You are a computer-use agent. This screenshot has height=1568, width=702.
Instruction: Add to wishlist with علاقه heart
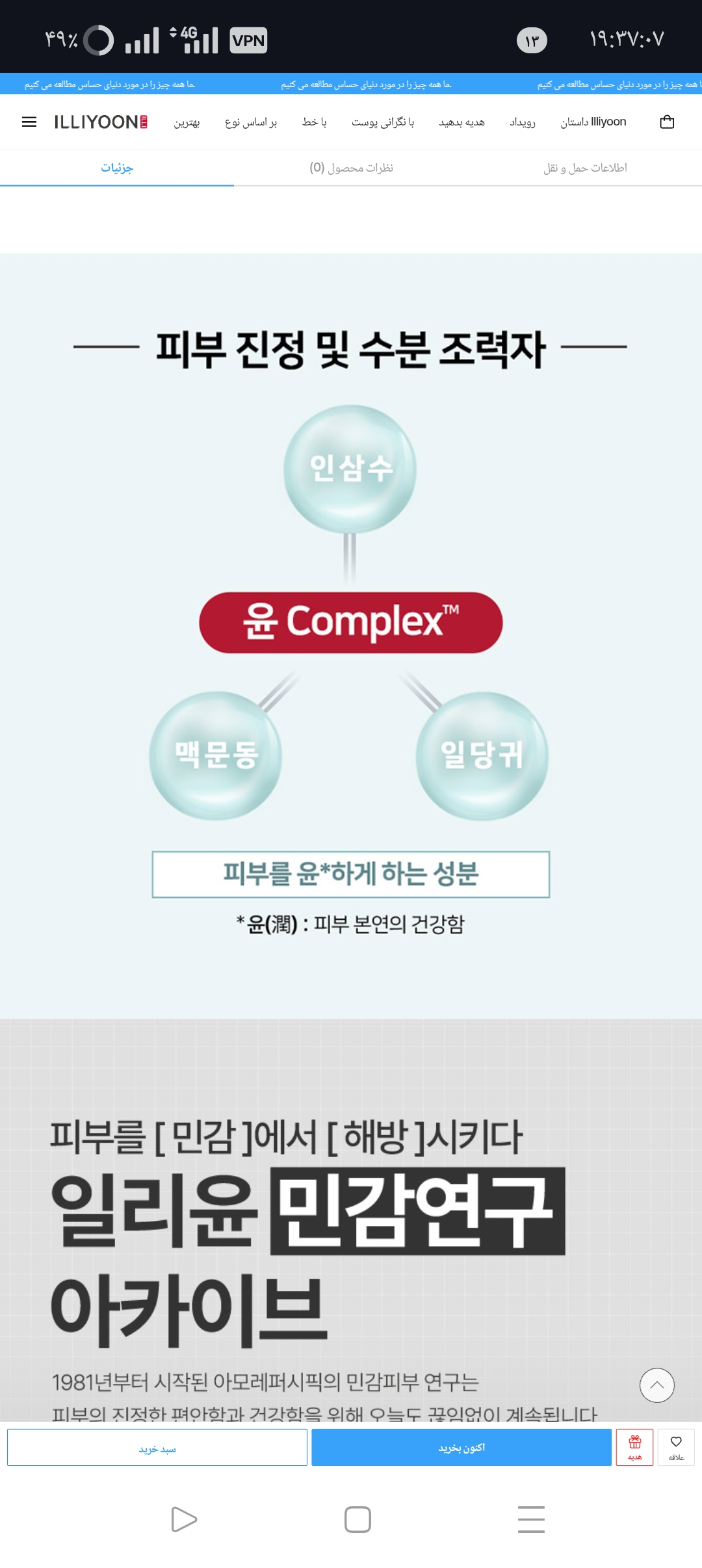click(x=676, y=1448)
